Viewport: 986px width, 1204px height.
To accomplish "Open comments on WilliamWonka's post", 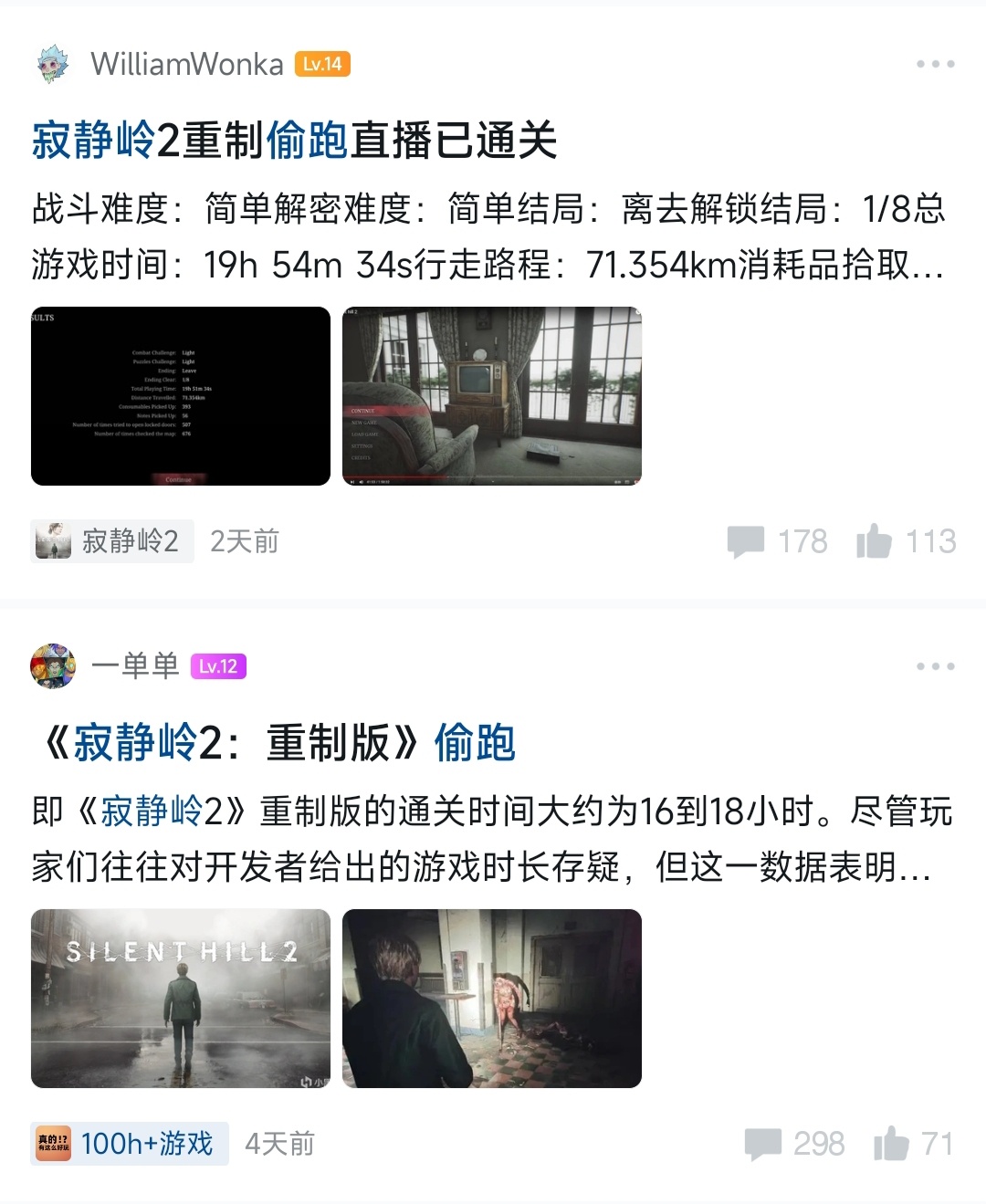I will coord(777,541).
